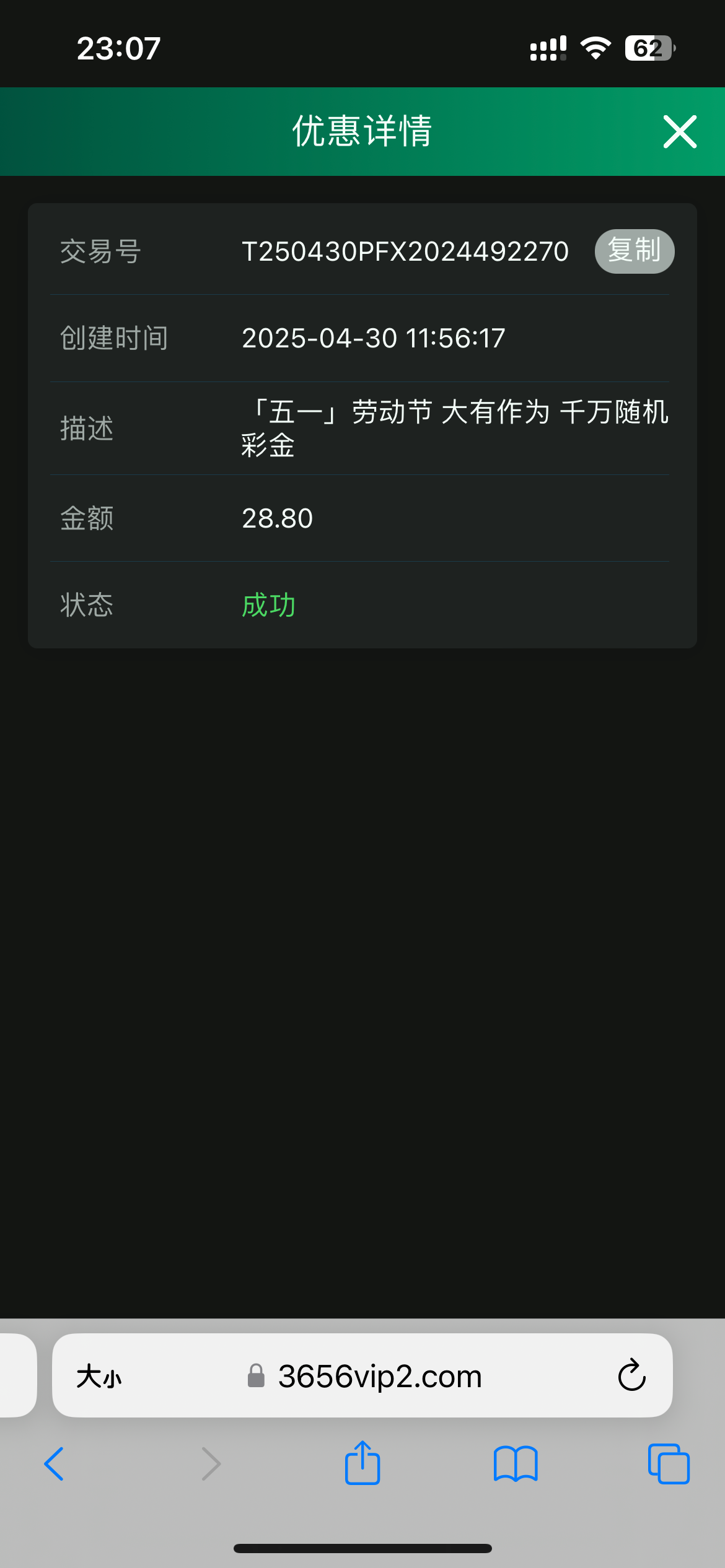Screen dimensions: 725x1568
Task: Close the 优惠详情 page
Action: [680, 131]
